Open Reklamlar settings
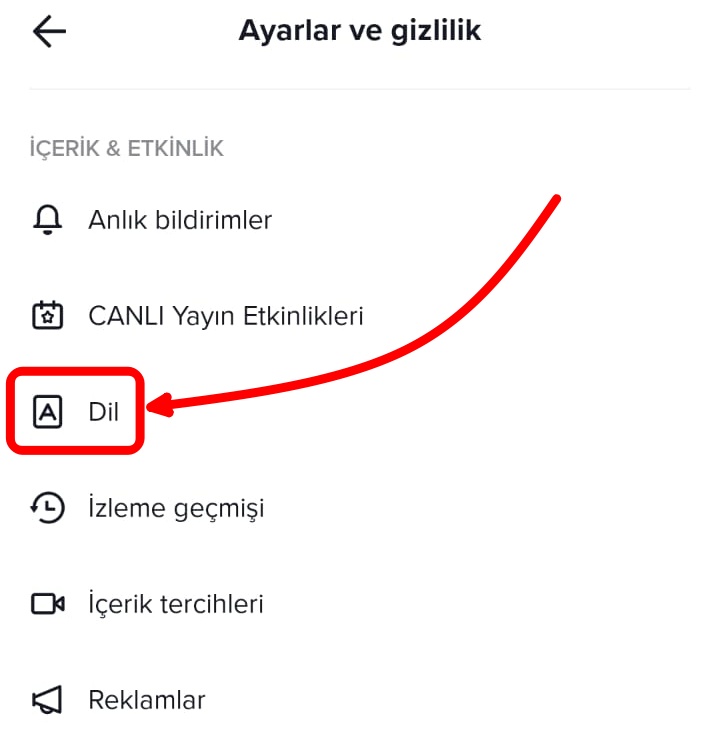The image size is (720, 752). tap(146, 700)
